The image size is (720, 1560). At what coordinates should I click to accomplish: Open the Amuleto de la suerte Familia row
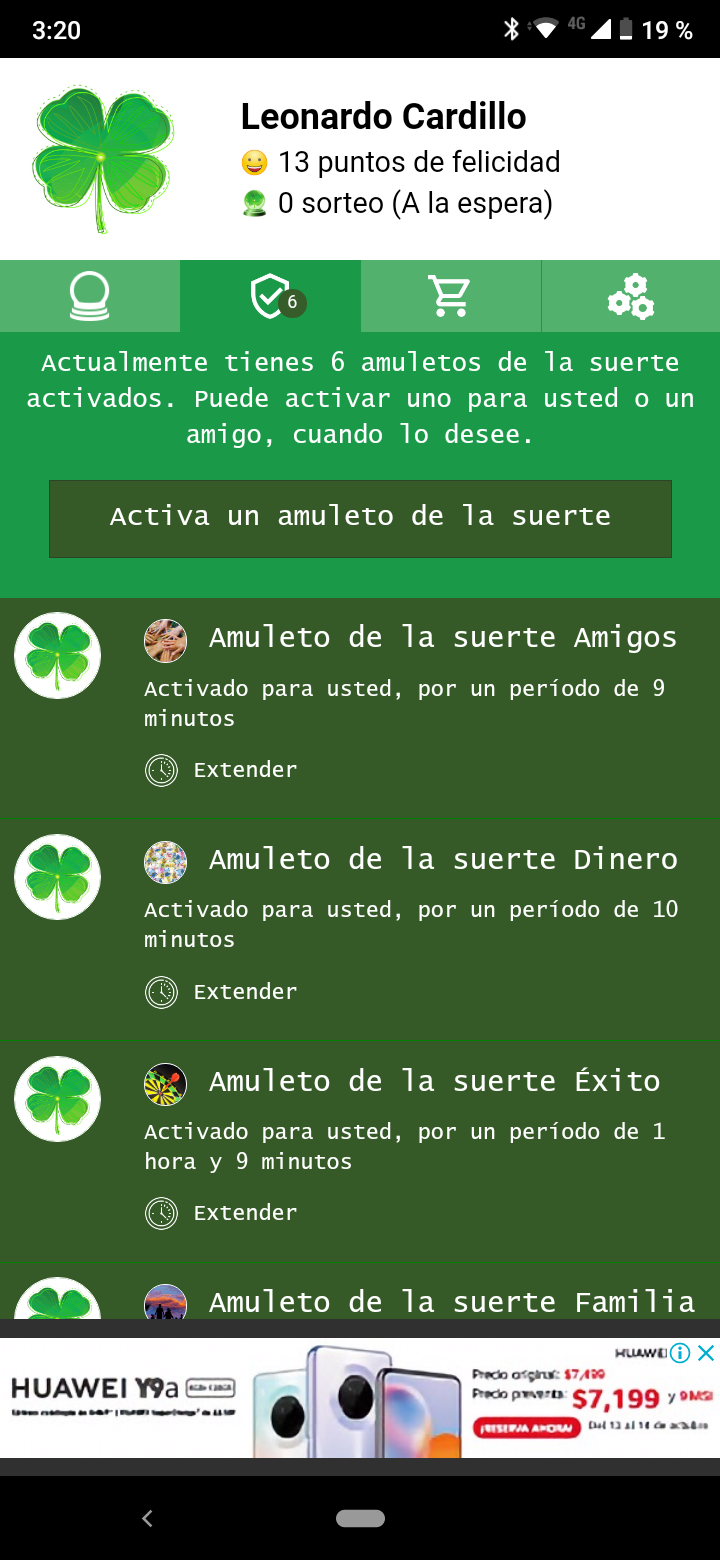coord(450,1301)
